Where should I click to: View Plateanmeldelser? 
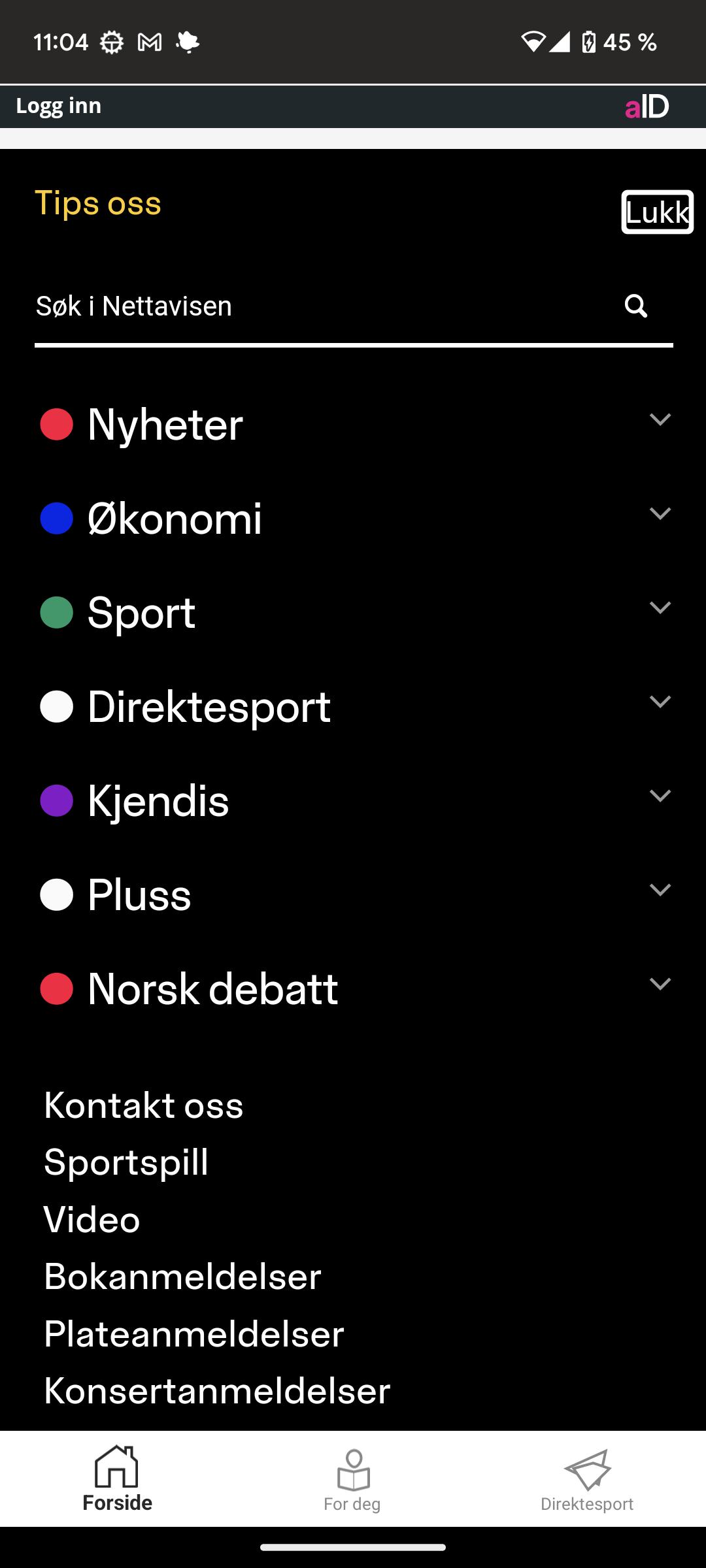[x=194, y=1334]
